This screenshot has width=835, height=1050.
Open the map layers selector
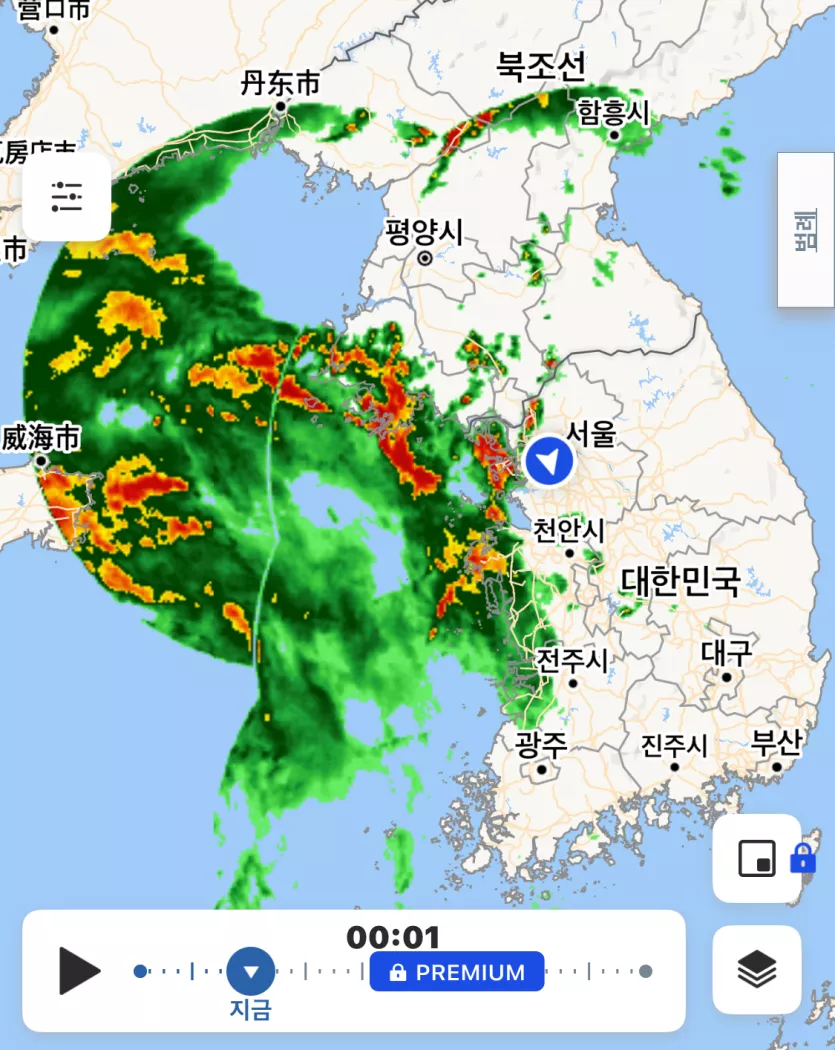(x=757, y=969)
